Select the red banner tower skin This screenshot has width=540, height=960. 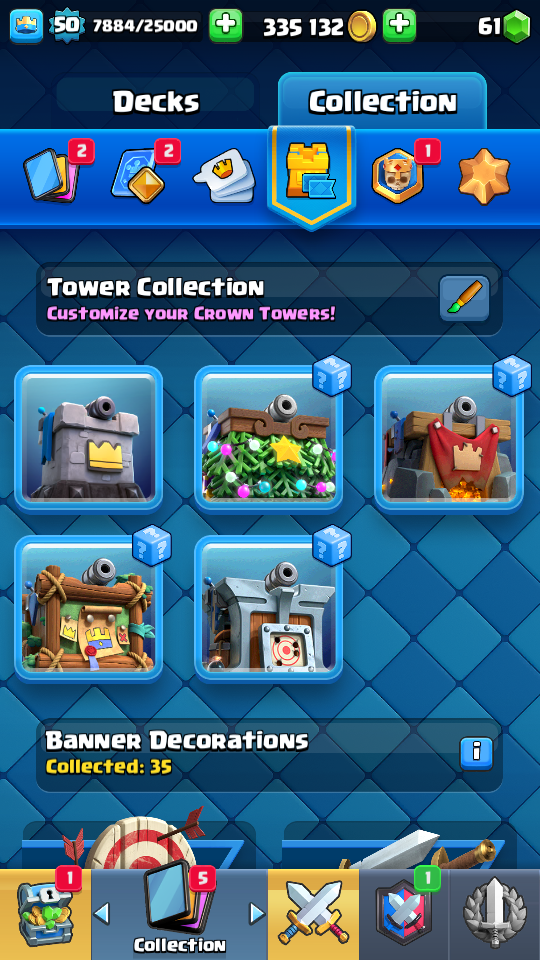[449, 438]
